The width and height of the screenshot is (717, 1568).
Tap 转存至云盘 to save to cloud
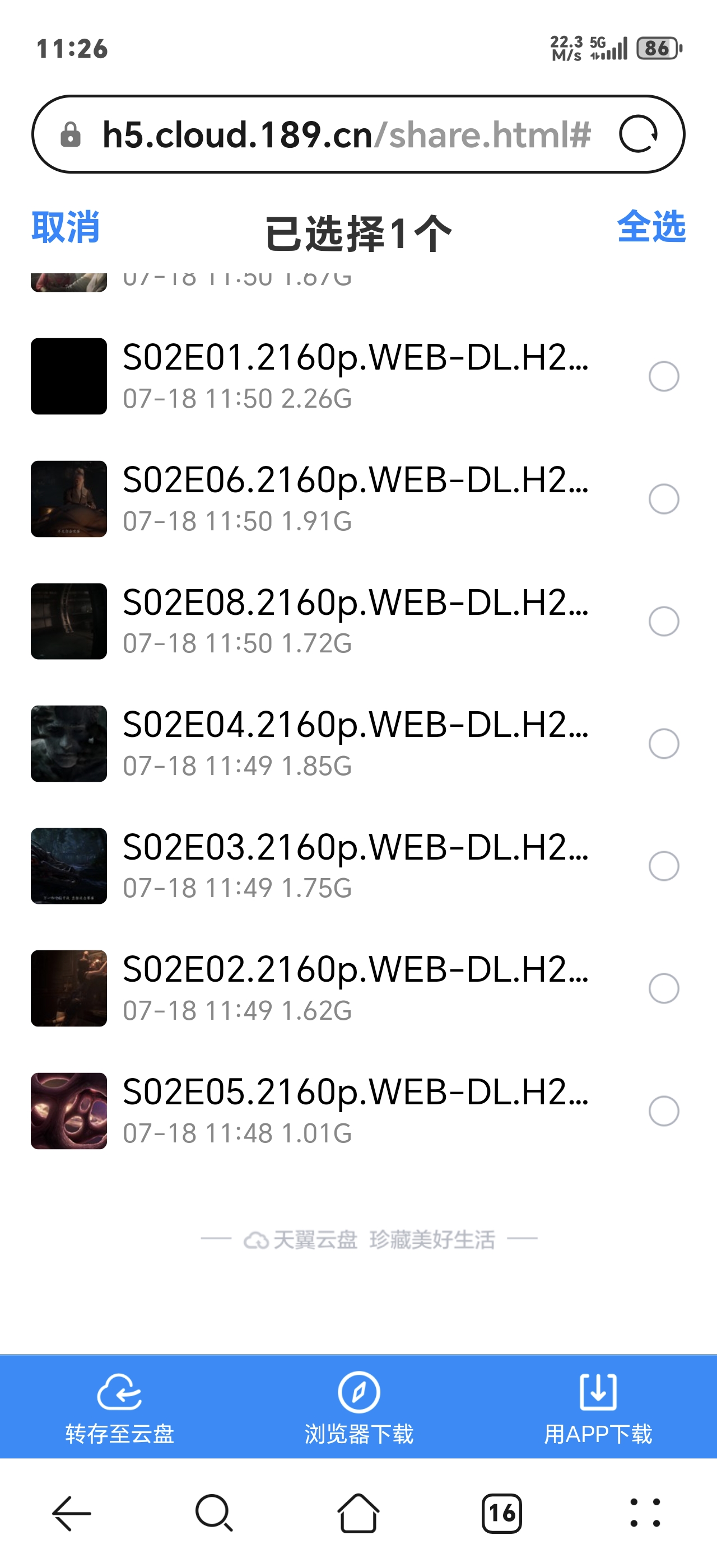(x=119, y=1408)
